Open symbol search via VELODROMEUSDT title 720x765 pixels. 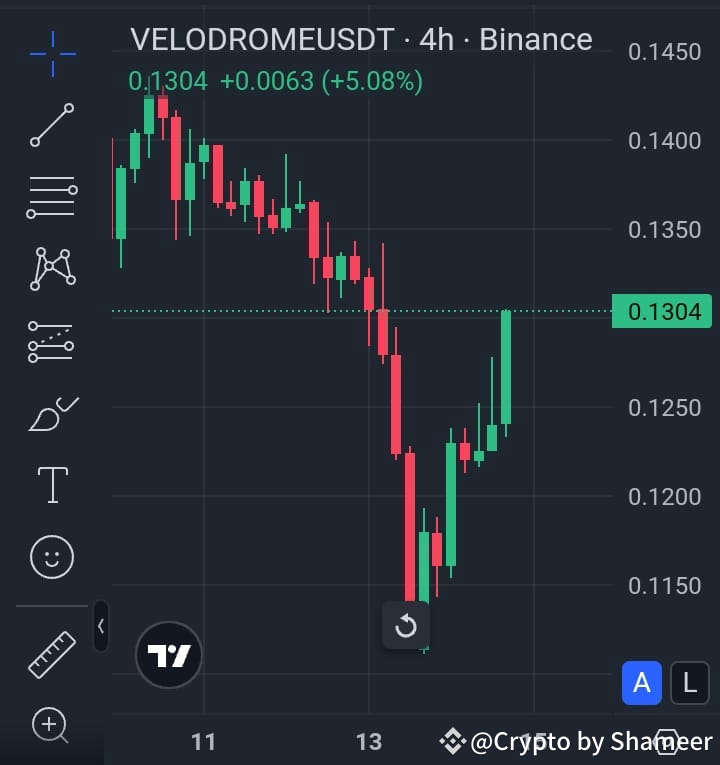coord(260,41)
